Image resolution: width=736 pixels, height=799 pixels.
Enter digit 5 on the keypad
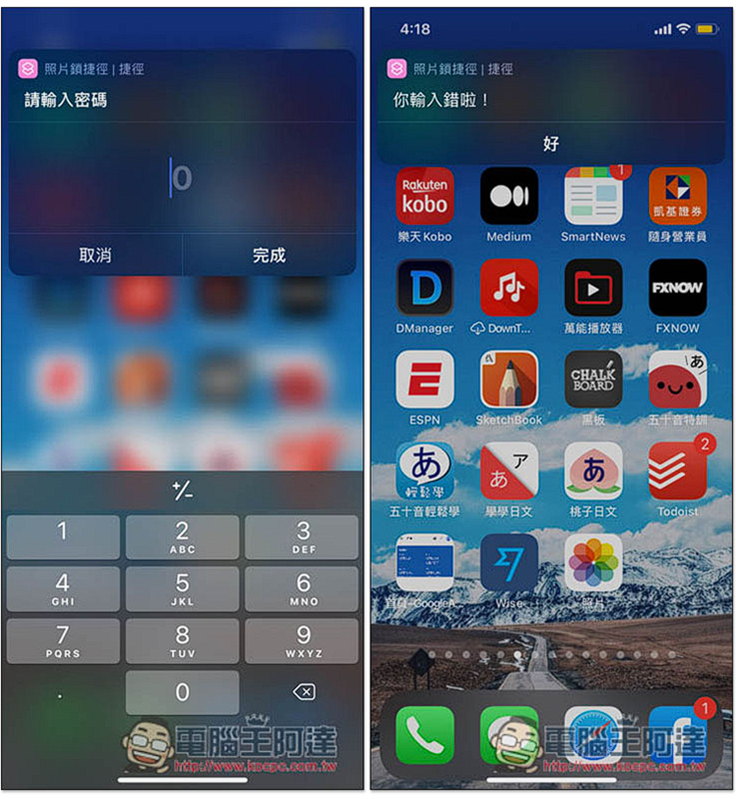(182, 589)
